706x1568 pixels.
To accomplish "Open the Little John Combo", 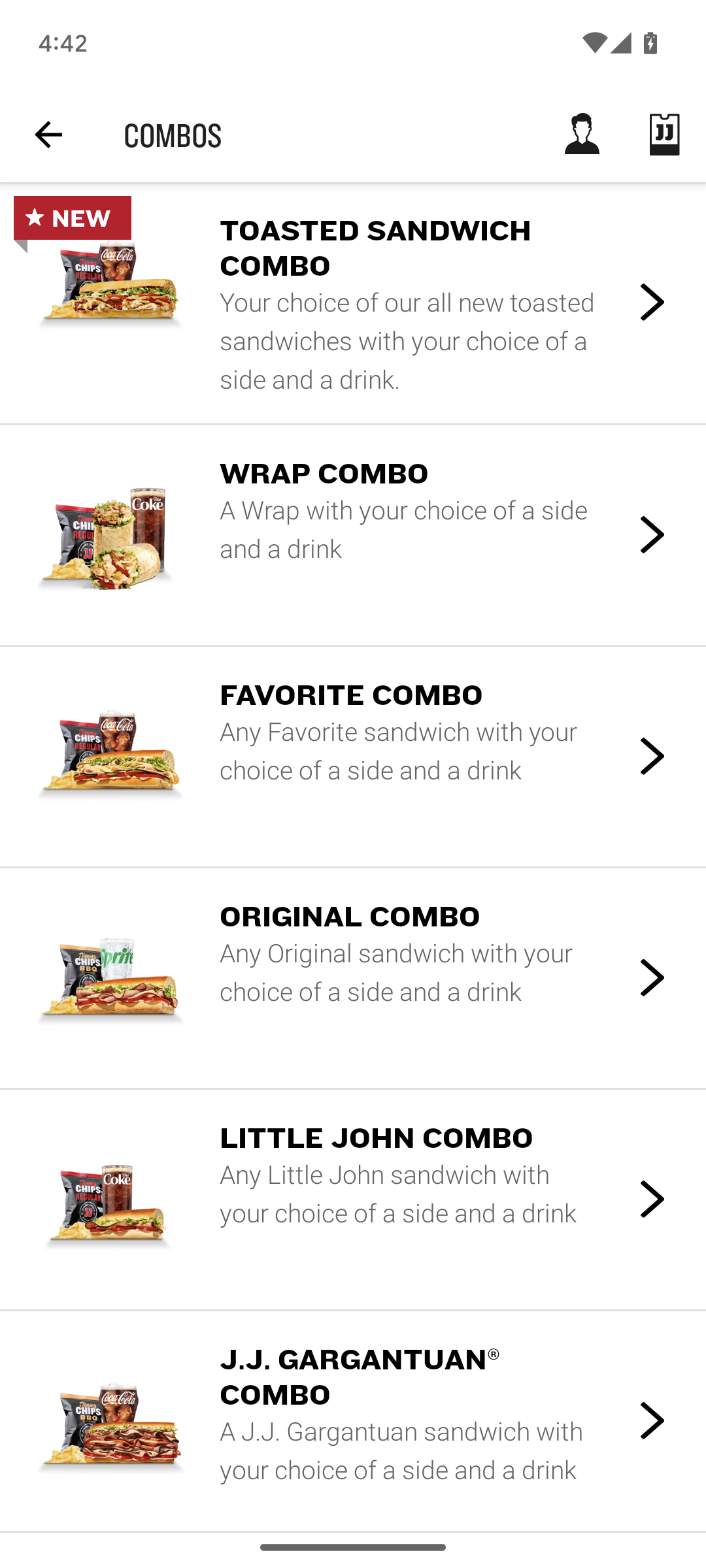I will point(353,1200).
